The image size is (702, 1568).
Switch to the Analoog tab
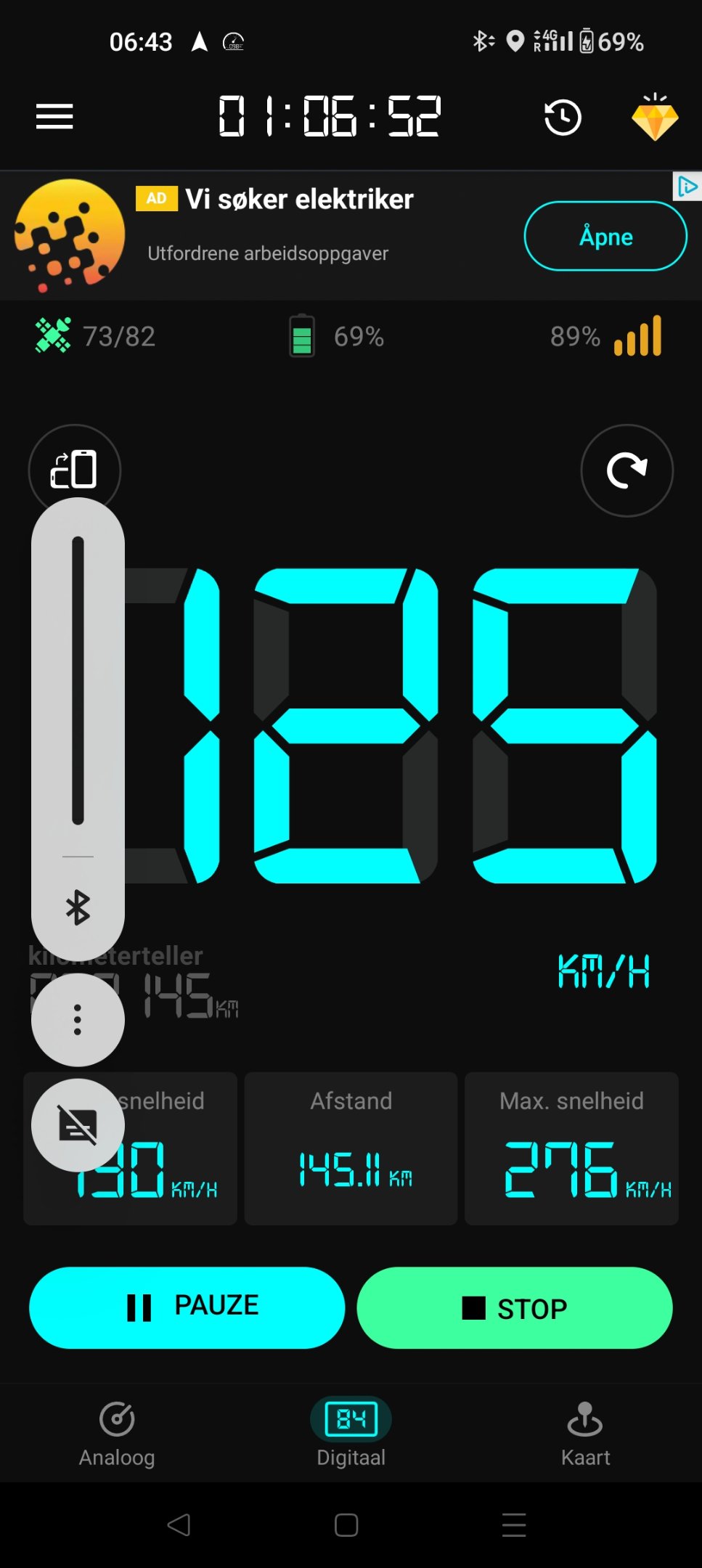click(117, 1433)
